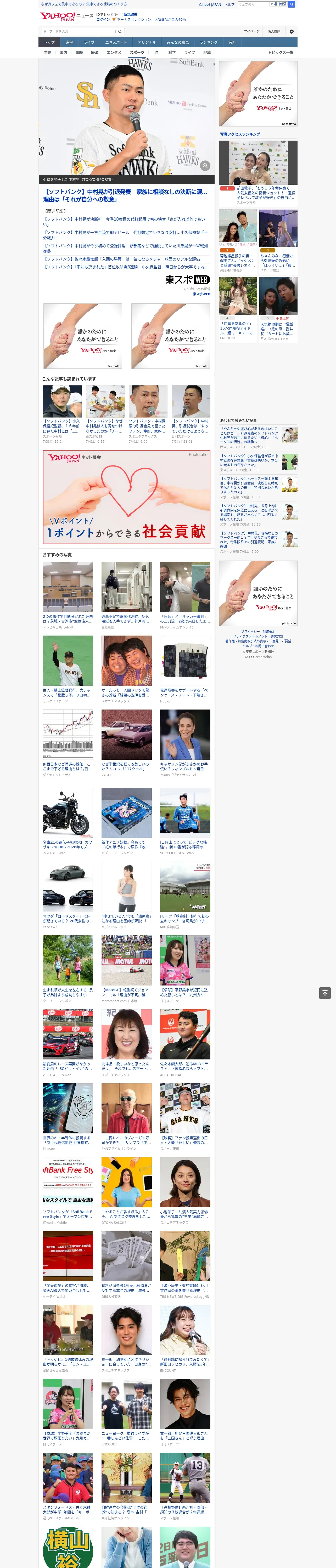Open the headline about 中村晃 announcing his retirement

tap(125, 195)
